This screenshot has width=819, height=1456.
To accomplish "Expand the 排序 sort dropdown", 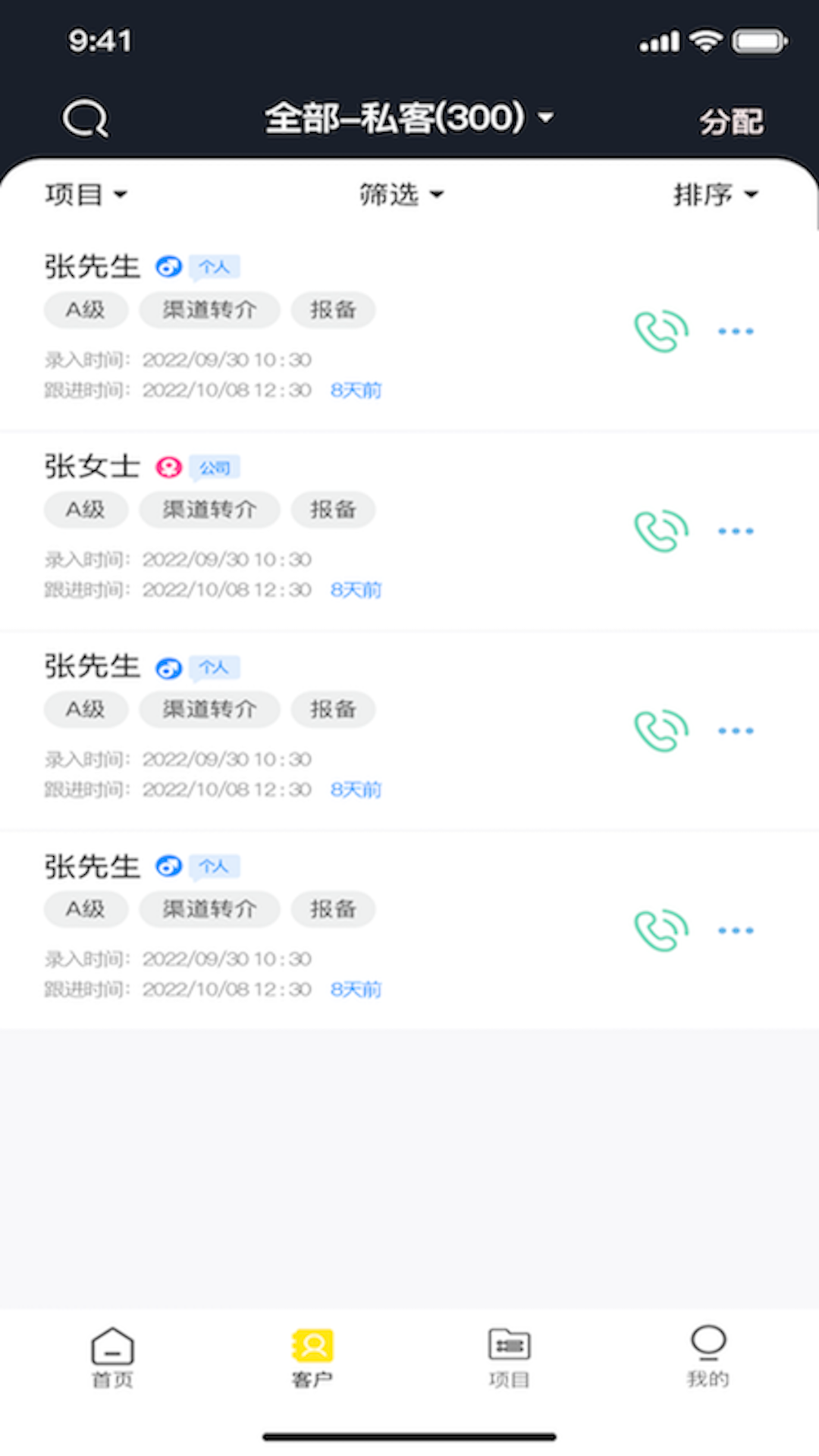I will click(716, 195).
